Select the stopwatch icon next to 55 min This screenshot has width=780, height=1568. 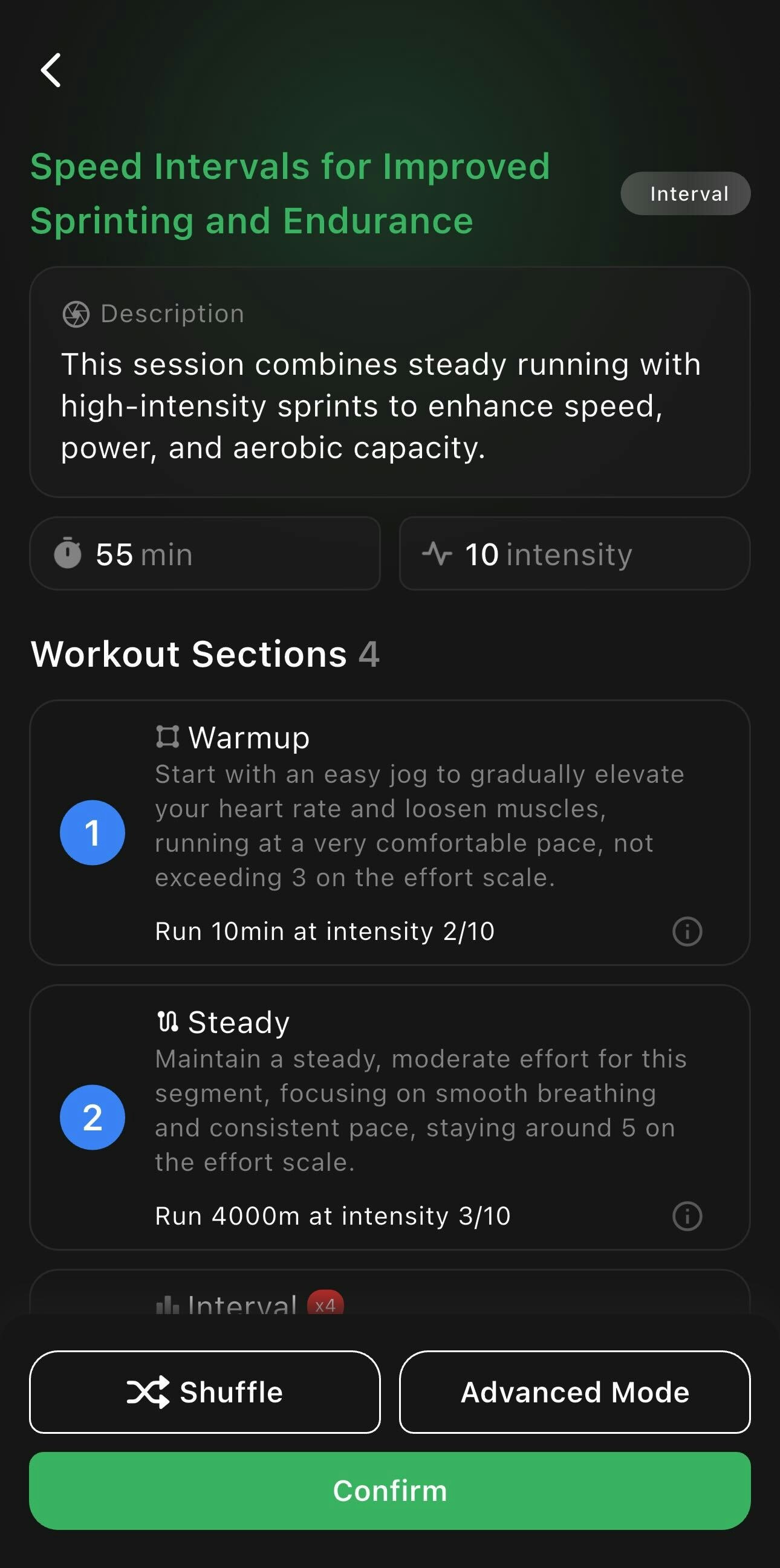pyautogui.click(x=69, y=553)
